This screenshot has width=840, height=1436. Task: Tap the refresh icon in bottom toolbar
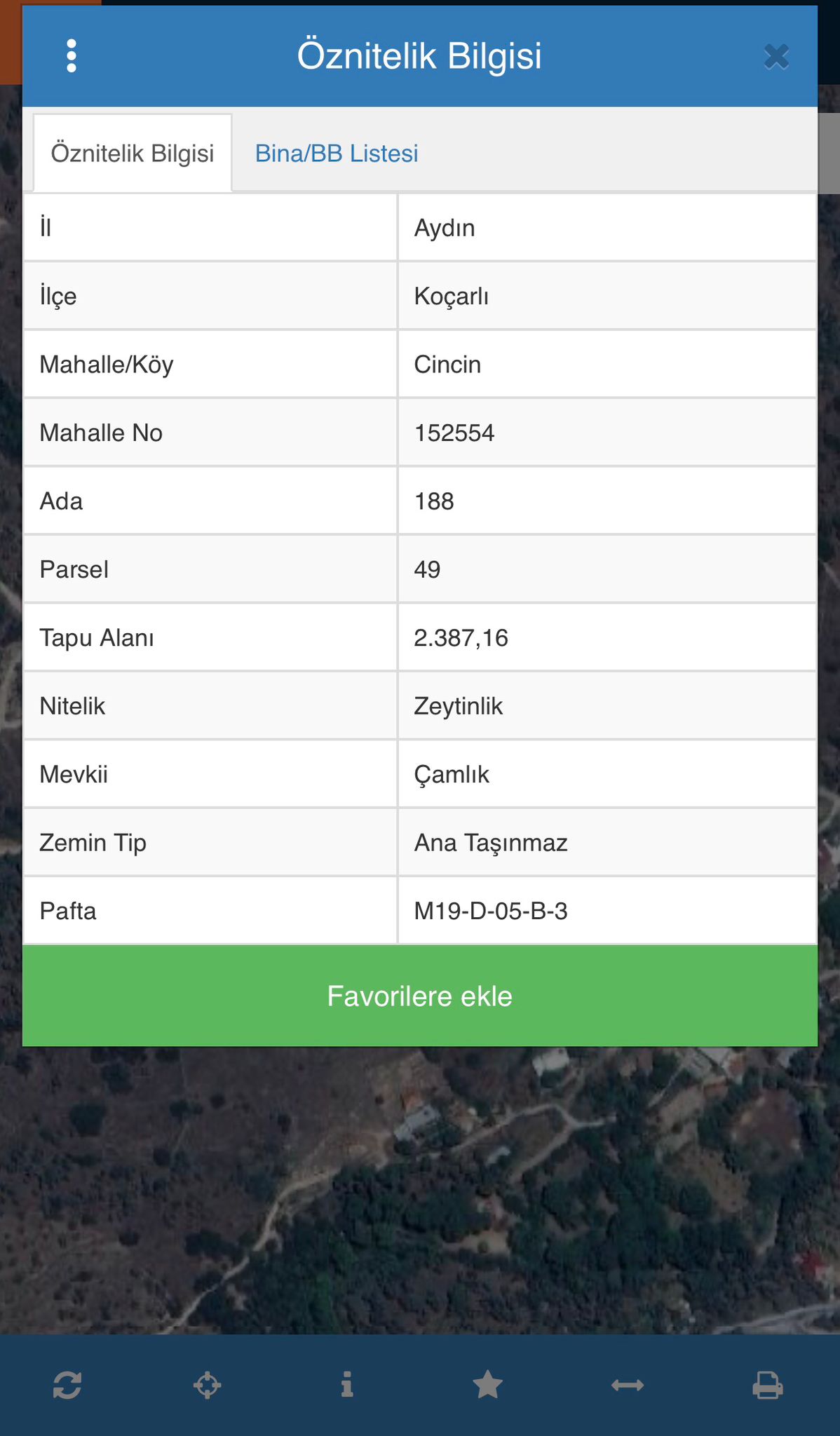pyautogui.click(x=67, y=1385)
